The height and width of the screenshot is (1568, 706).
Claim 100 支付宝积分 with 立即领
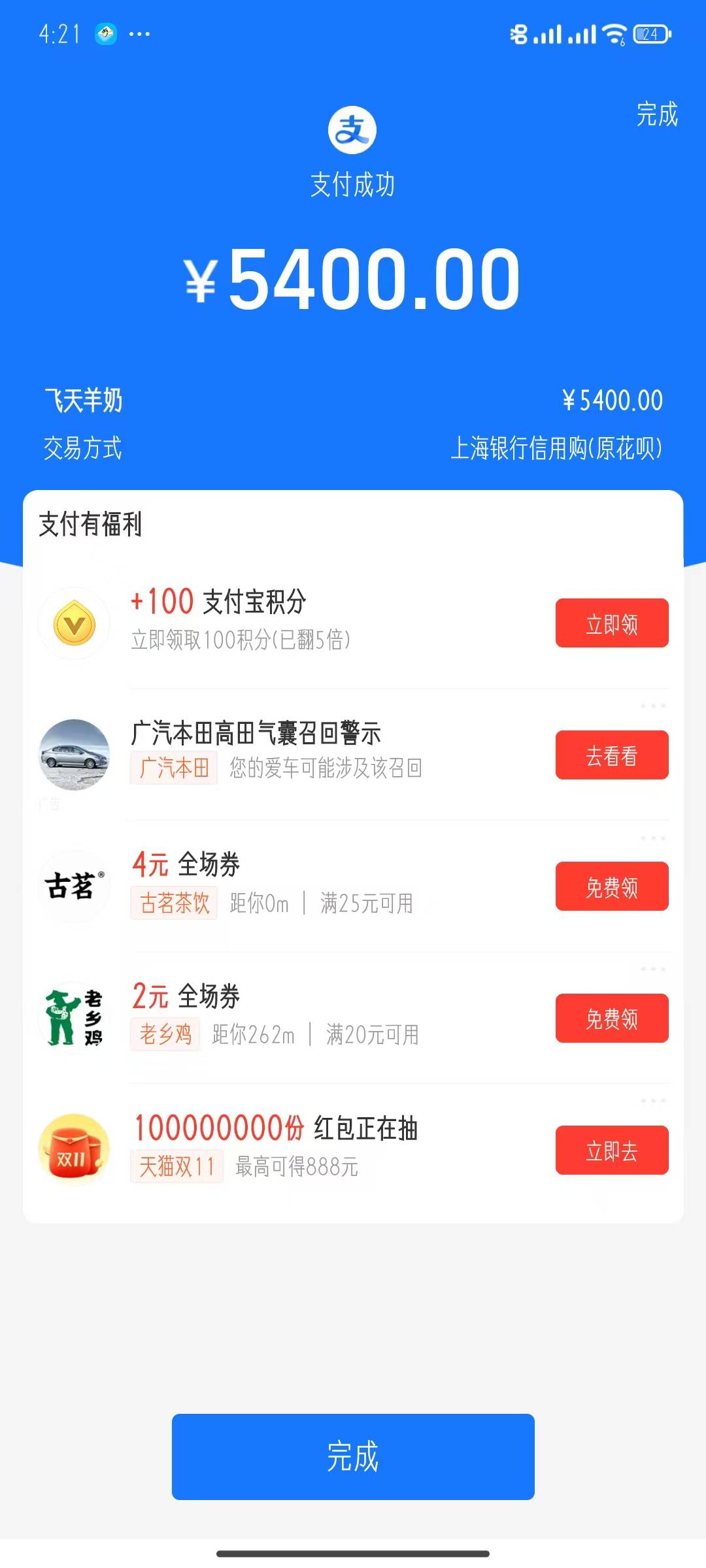coord(611,623)
